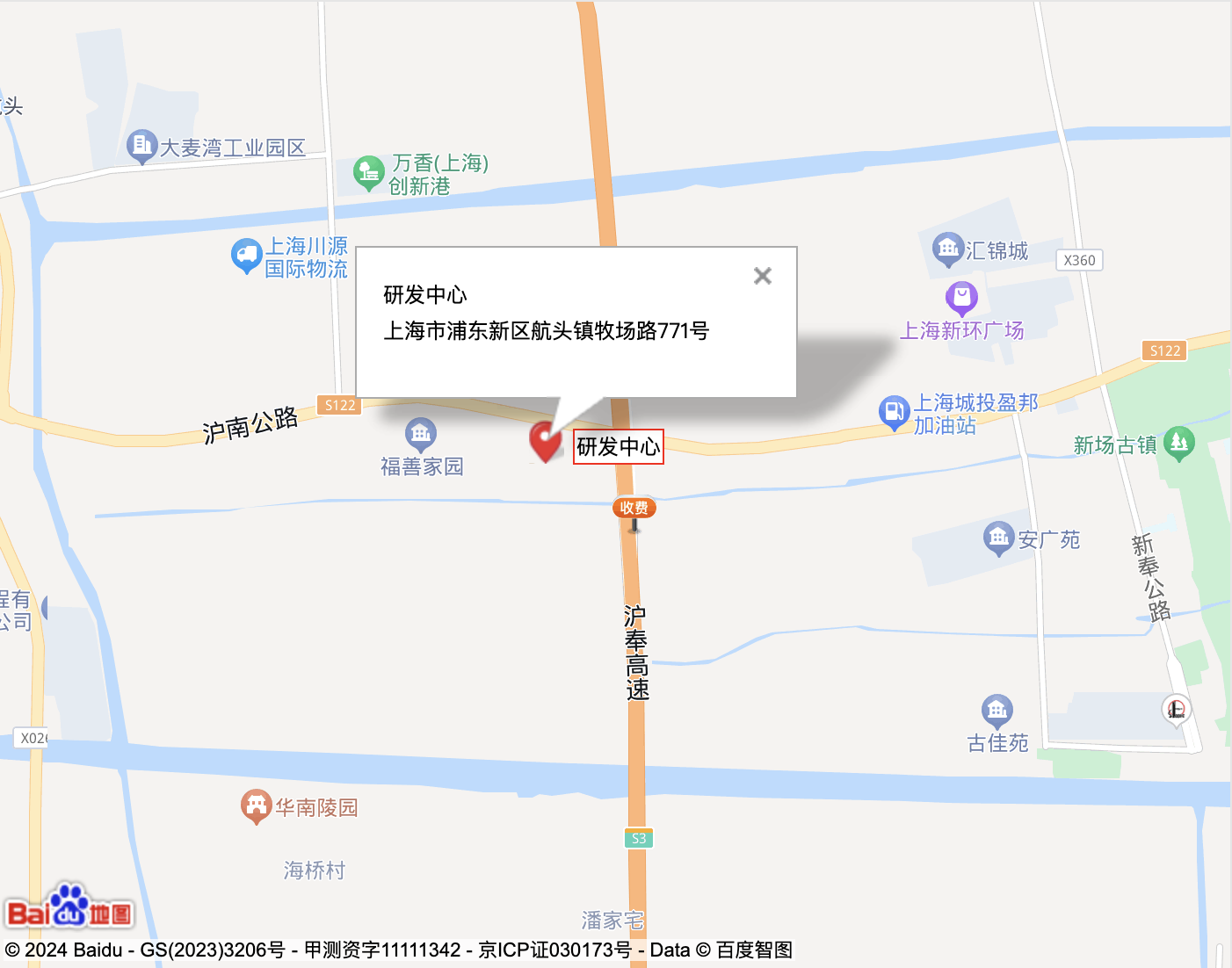The image size is (1232, 968).
Task: Open the 古佳苑 residence marker
Action: point(996,710)
